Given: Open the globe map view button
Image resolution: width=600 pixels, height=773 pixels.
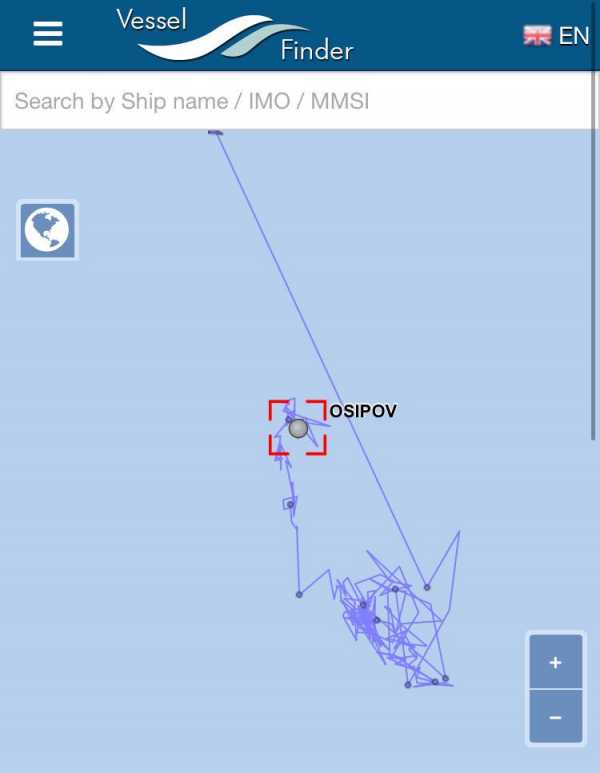Looking at the screenshot, I should pos(47,230).
